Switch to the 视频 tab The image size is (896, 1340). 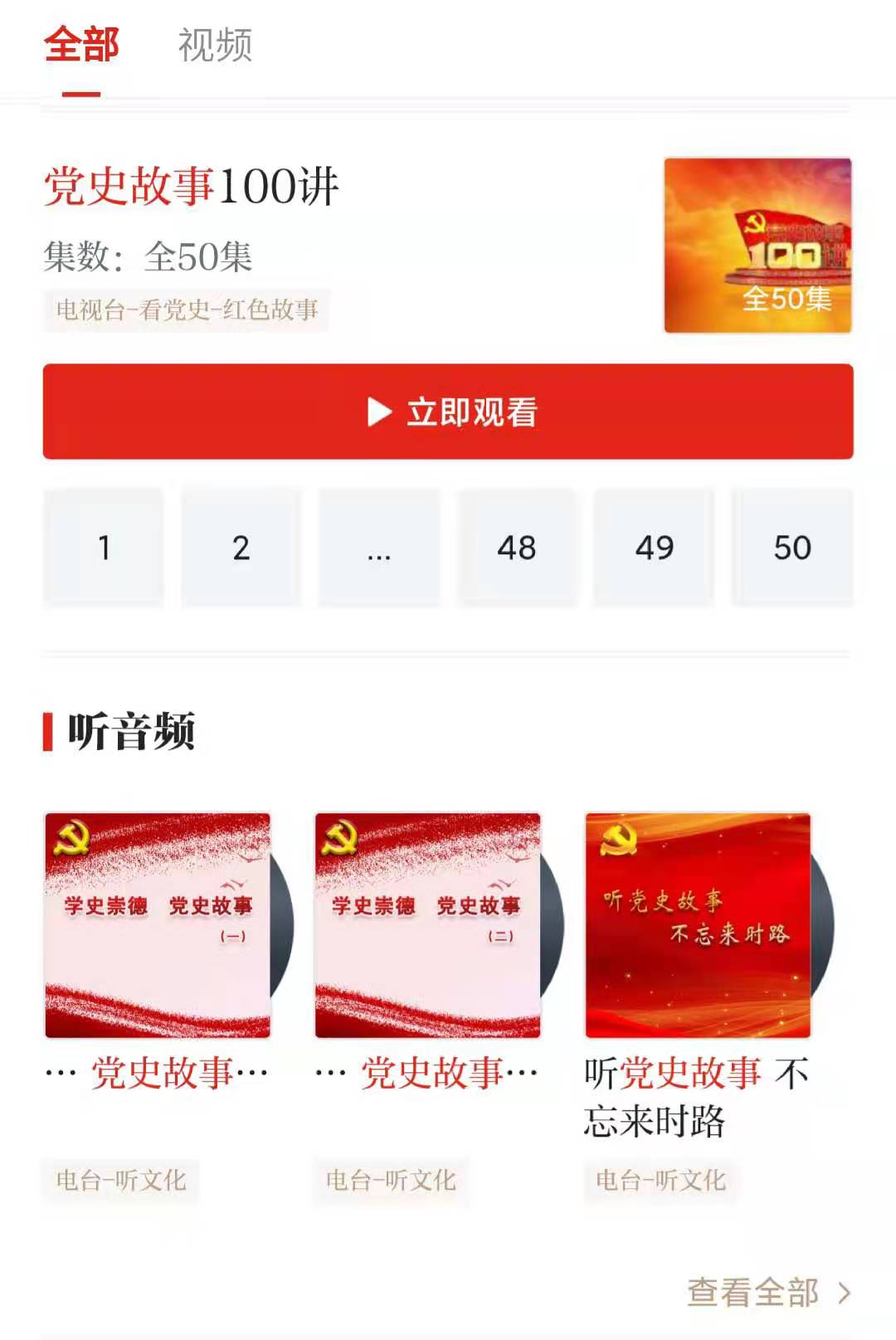(x=215, y=46)
